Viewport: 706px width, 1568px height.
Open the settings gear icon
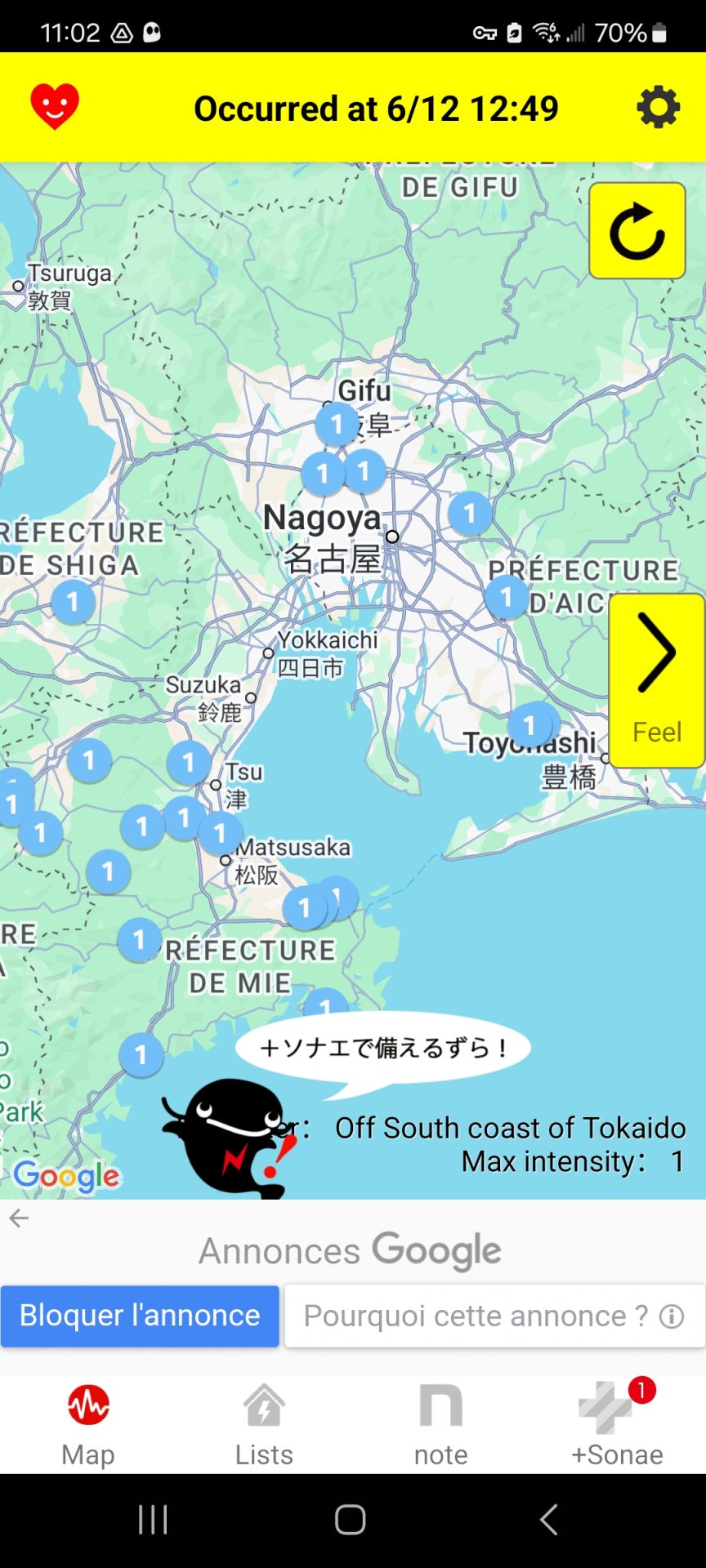click(x=658, y=108)
